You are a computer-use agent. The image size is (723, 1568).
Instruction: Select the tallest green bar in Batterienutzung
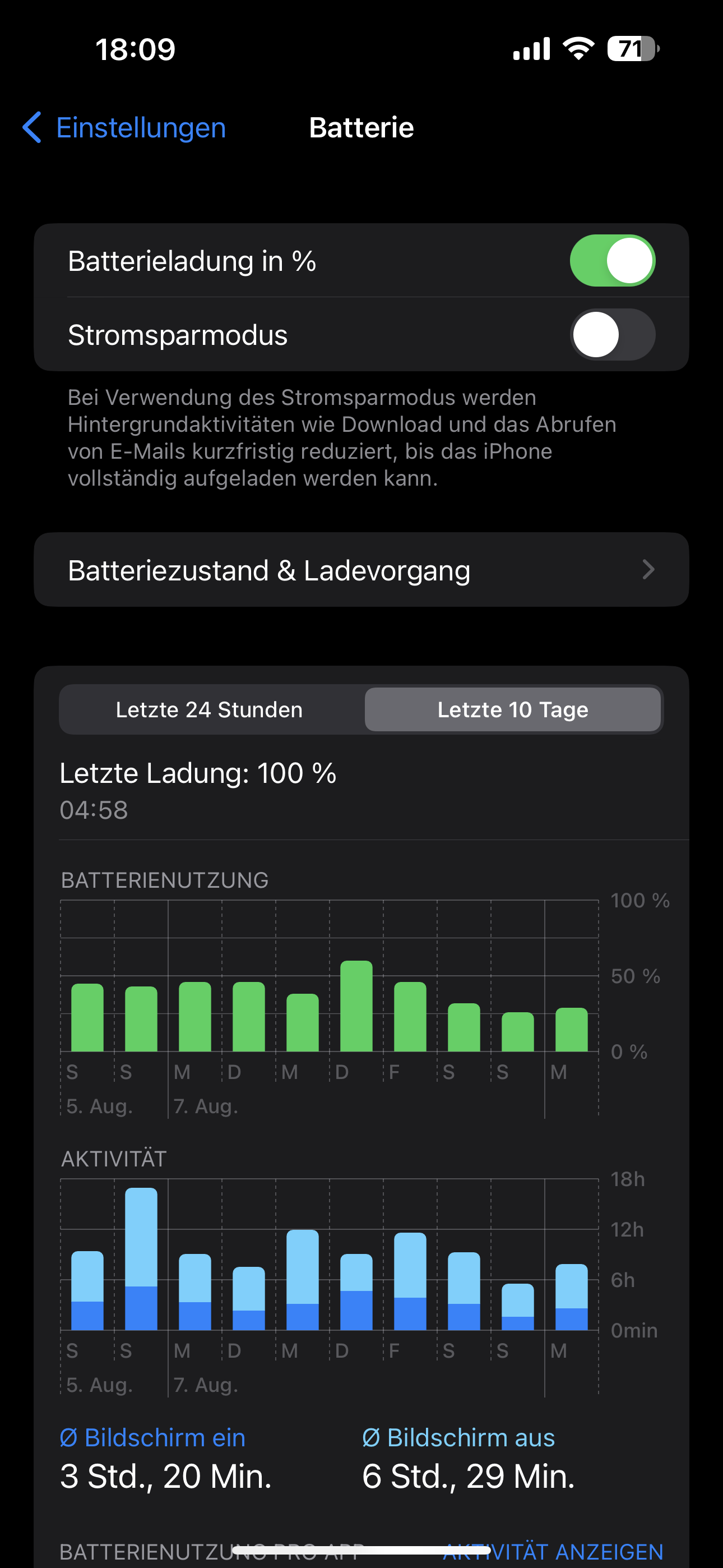356,1006
